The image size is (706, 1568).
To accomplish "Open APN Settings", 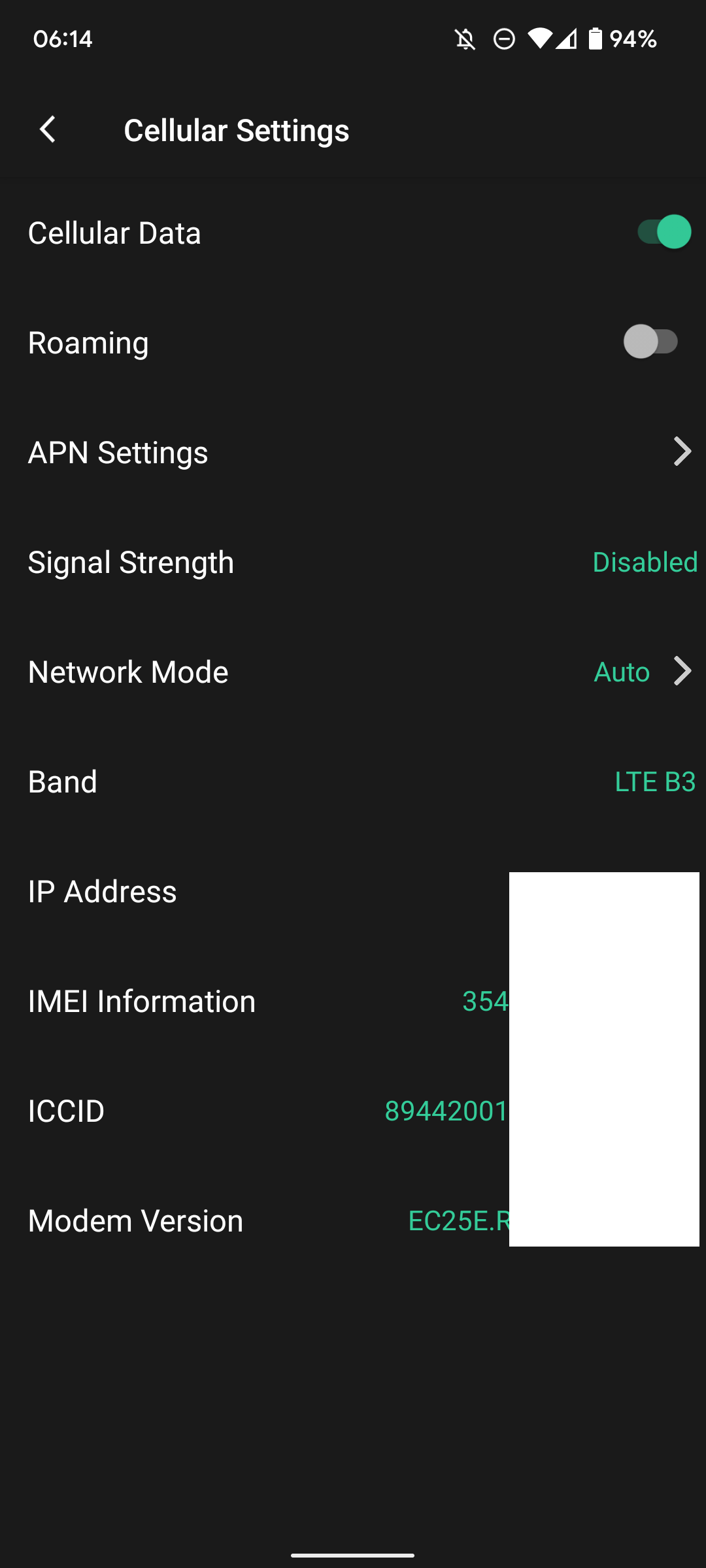I will point(353,452).
